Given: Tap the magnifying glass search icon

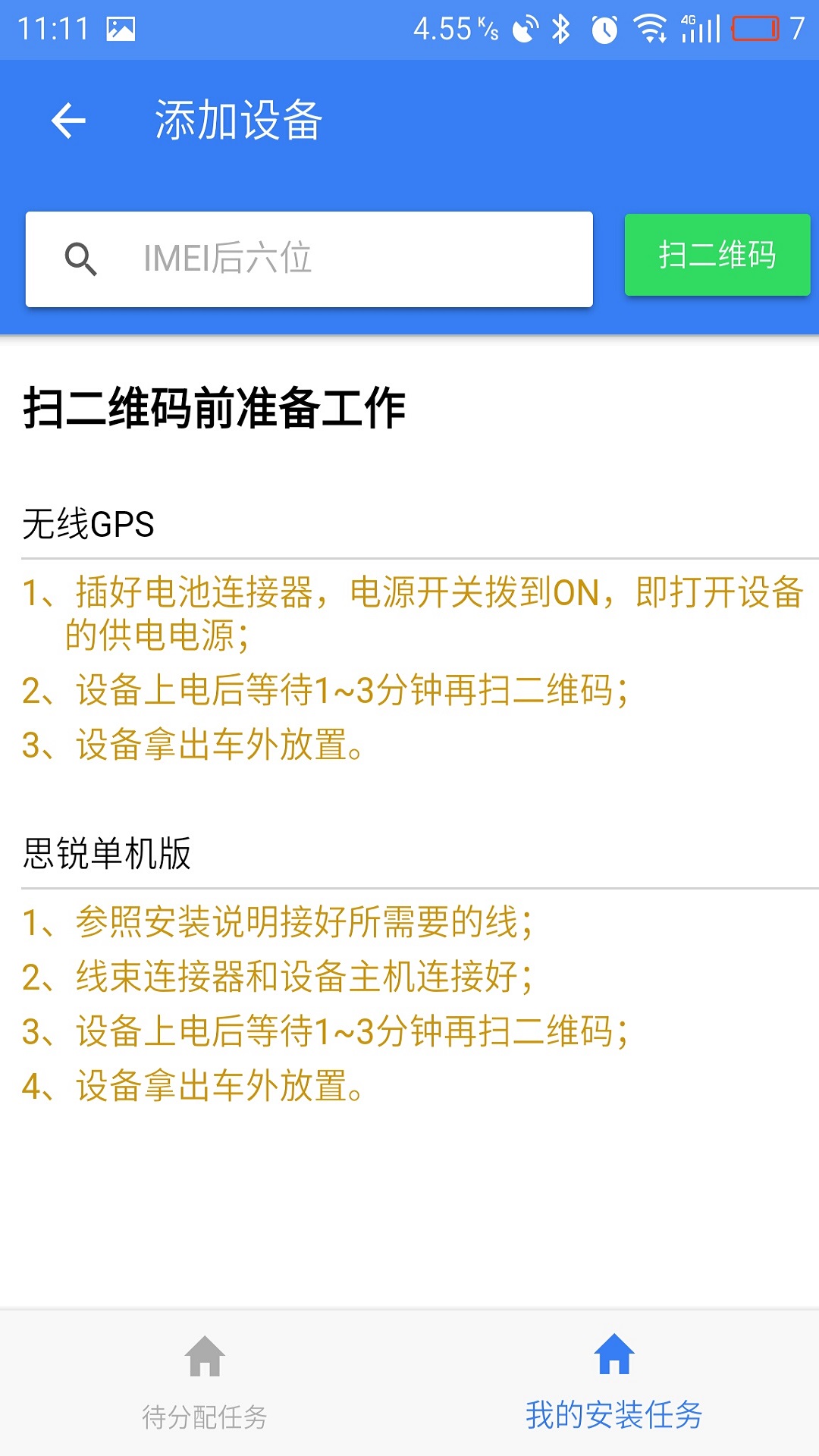Looking at the screenshot, I should [80, 259].
